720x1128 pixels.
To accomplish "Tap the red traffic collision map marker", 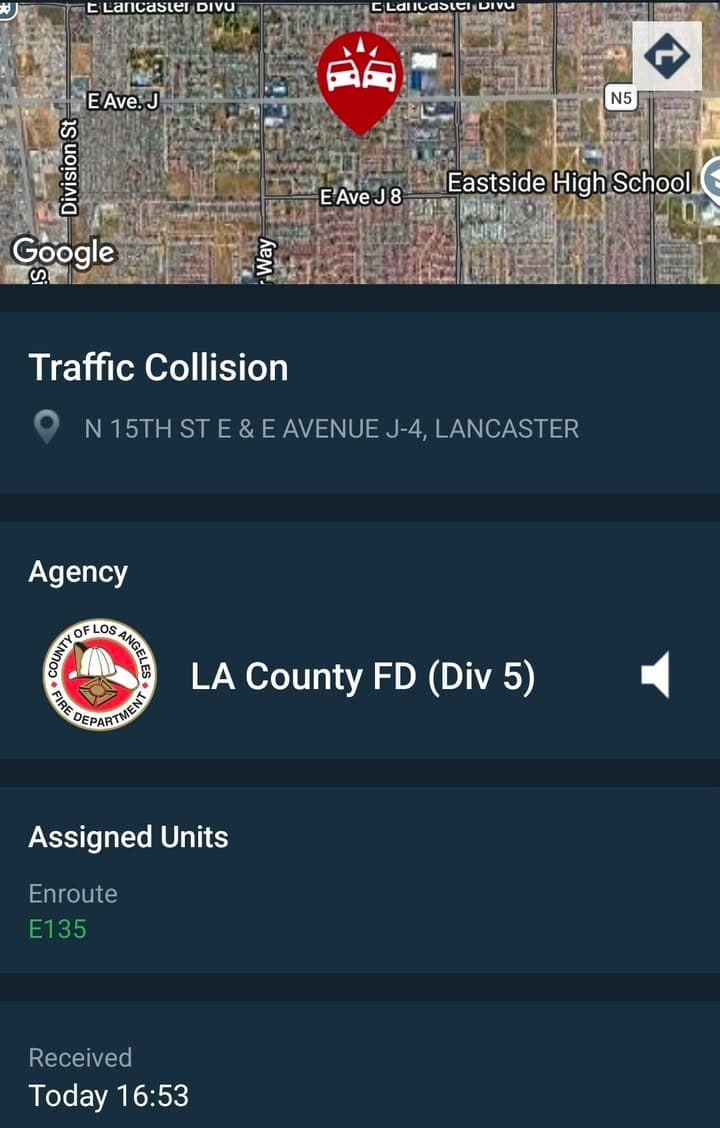I will pos(362,75).
